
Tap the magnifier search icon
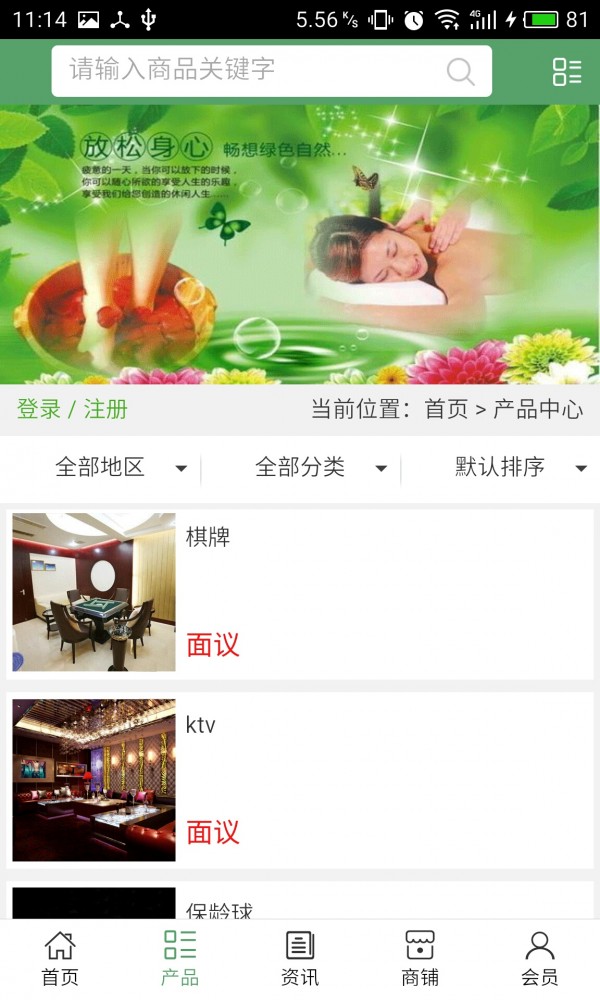point(460,71)
